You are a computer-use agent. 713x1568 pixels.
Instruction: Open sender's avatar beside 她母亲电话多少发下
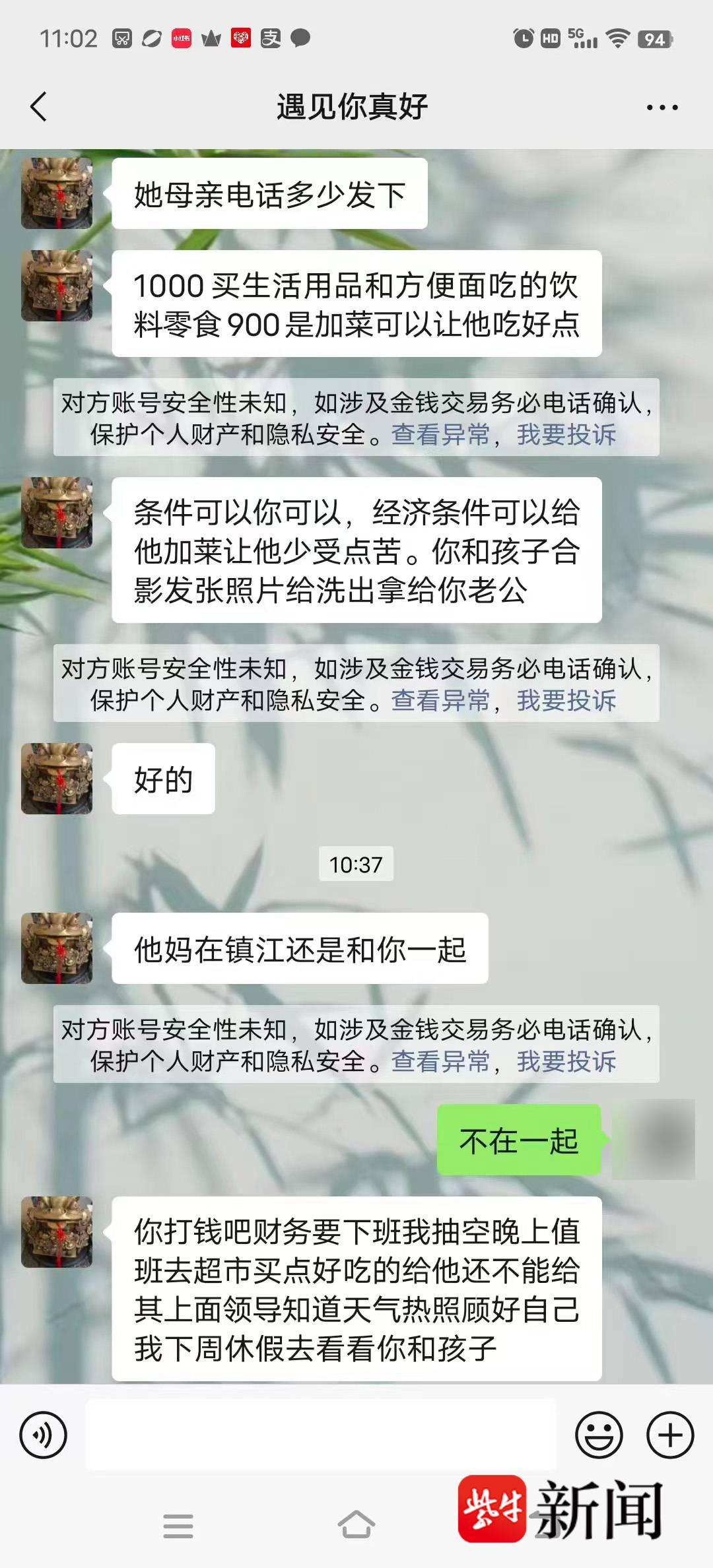pyautogui.click(x=57, y=193)
